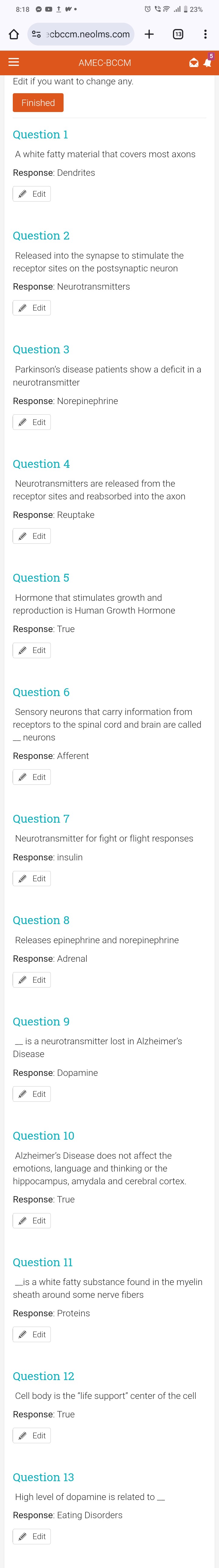Edit the answer to Question 5
The height and width of the screenshot is (1568, 219).
pyautogui.click(x=32, y=651)
